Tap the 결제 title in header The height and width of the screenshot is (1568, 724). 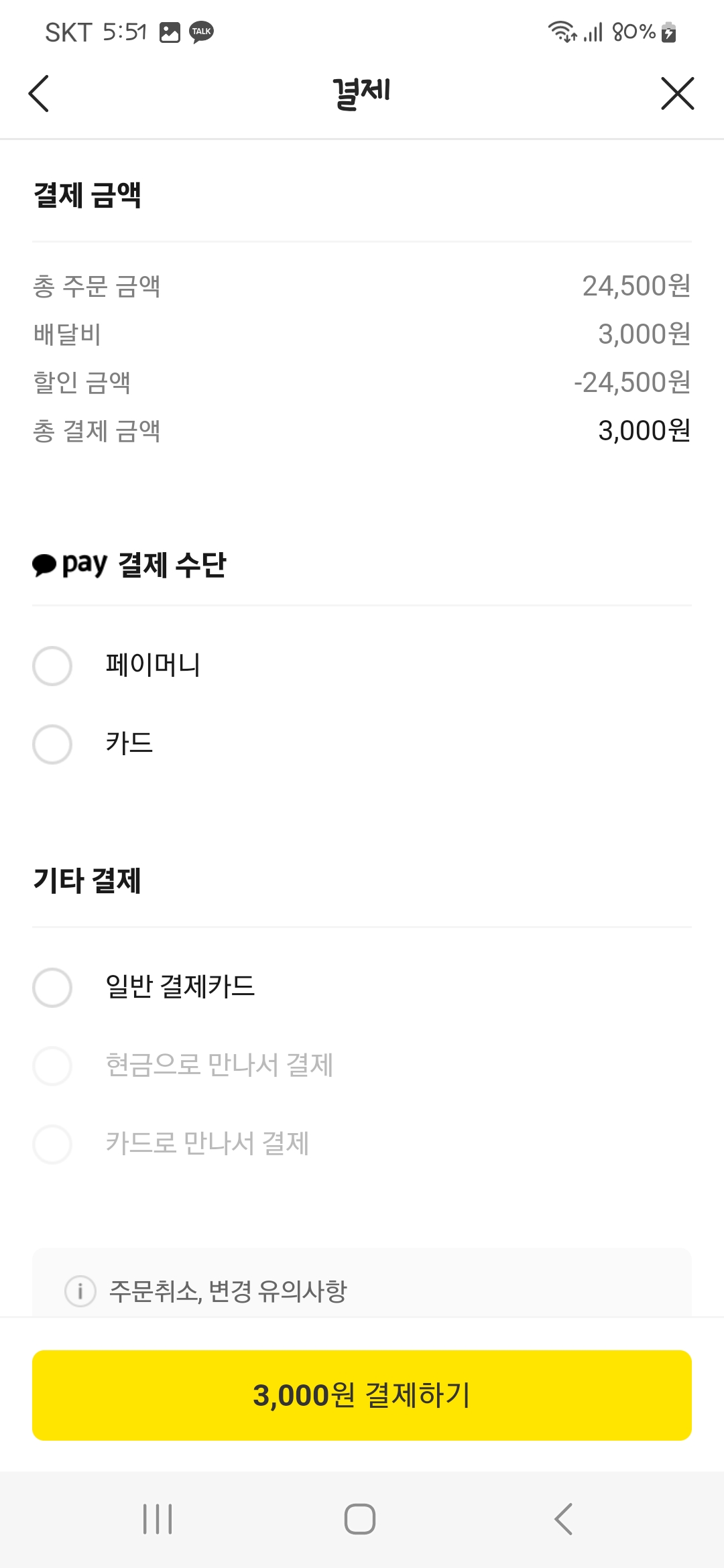point(361,90)
